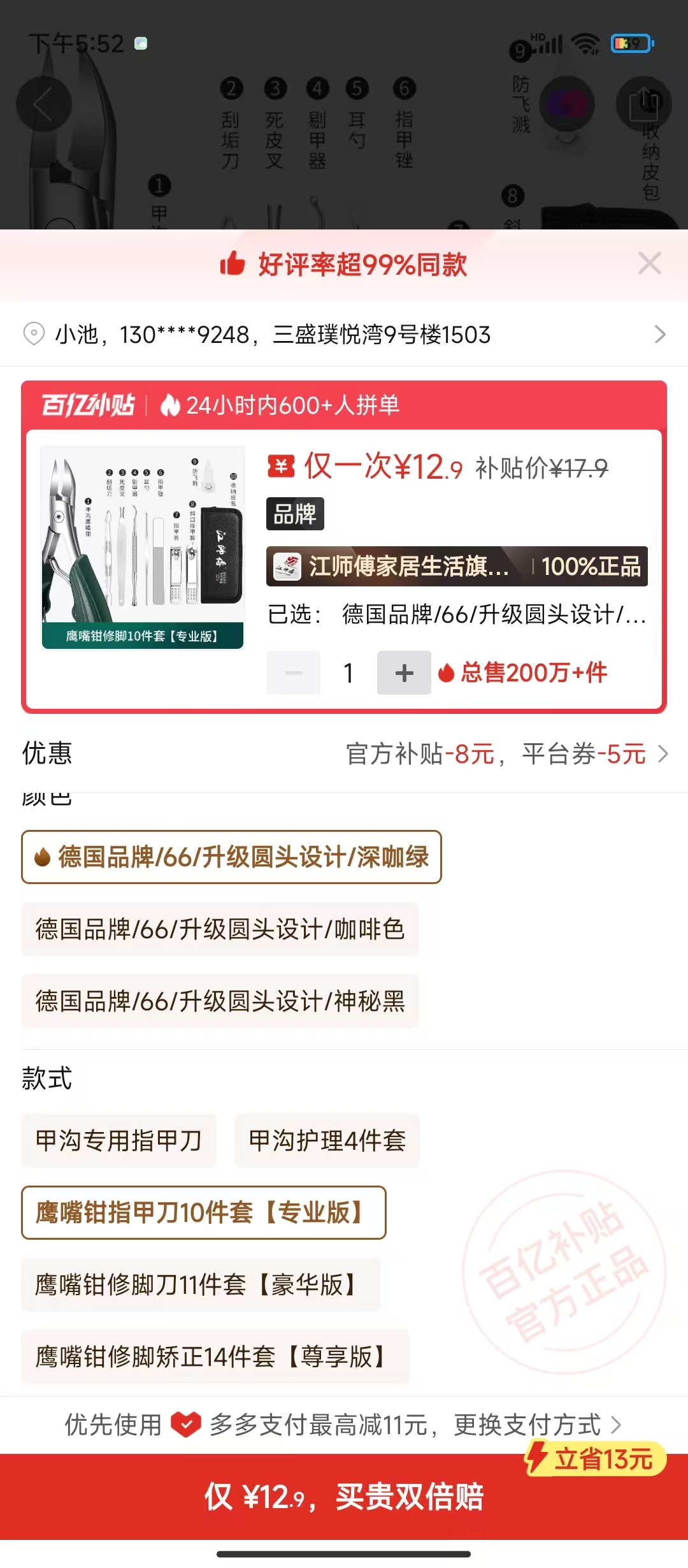
Task: Choose color 德国品牌/66/升级圆头设计/咖啡色
Action: point(220,929)
